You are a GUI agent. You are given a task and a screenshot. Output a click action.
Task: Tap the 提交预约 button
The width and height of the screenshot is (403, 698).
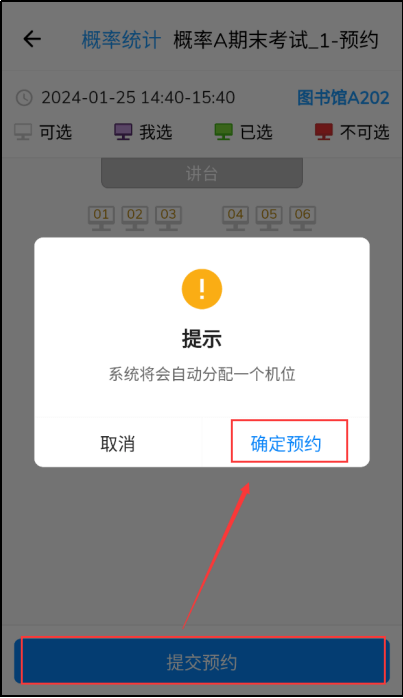point(202,662)
